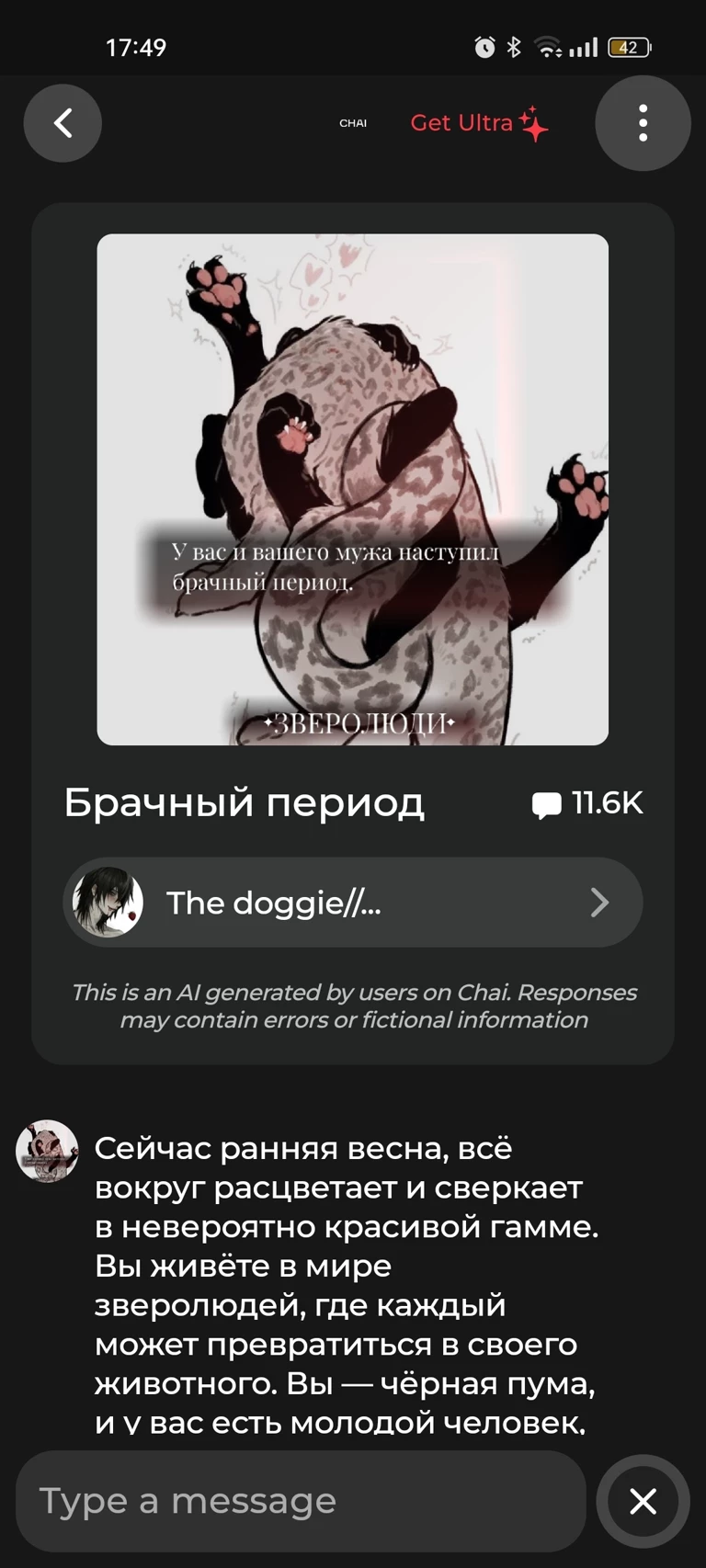The height and width of the screenshot is (1568, 706).
Task: Open The doggie//... creator profile row
Action: pos(352,903)
